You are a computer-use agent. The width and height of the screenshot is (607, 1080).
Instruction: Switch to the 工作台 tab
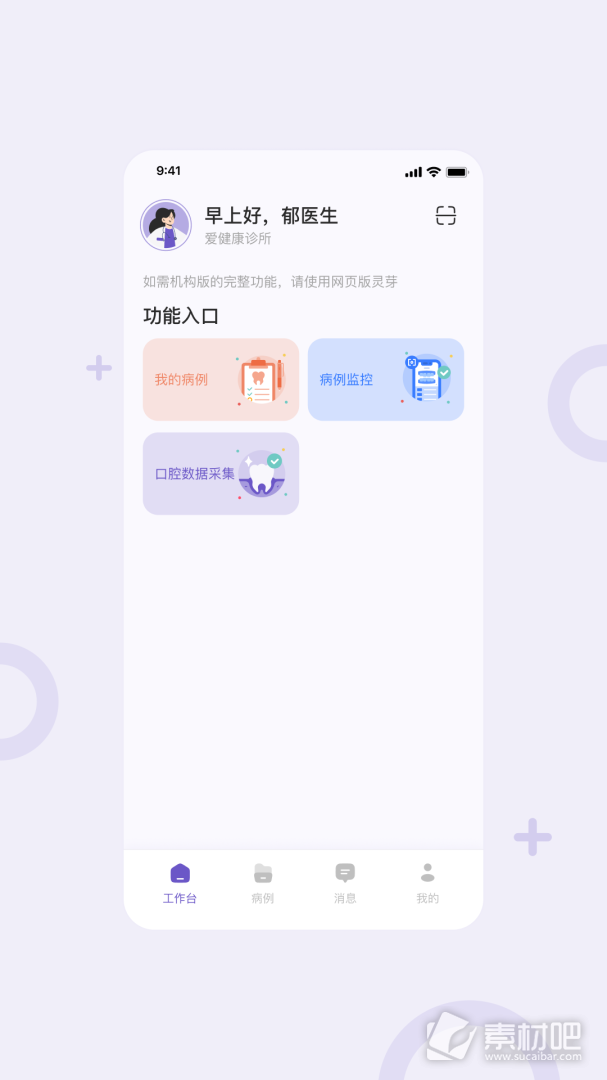(180, 883)
